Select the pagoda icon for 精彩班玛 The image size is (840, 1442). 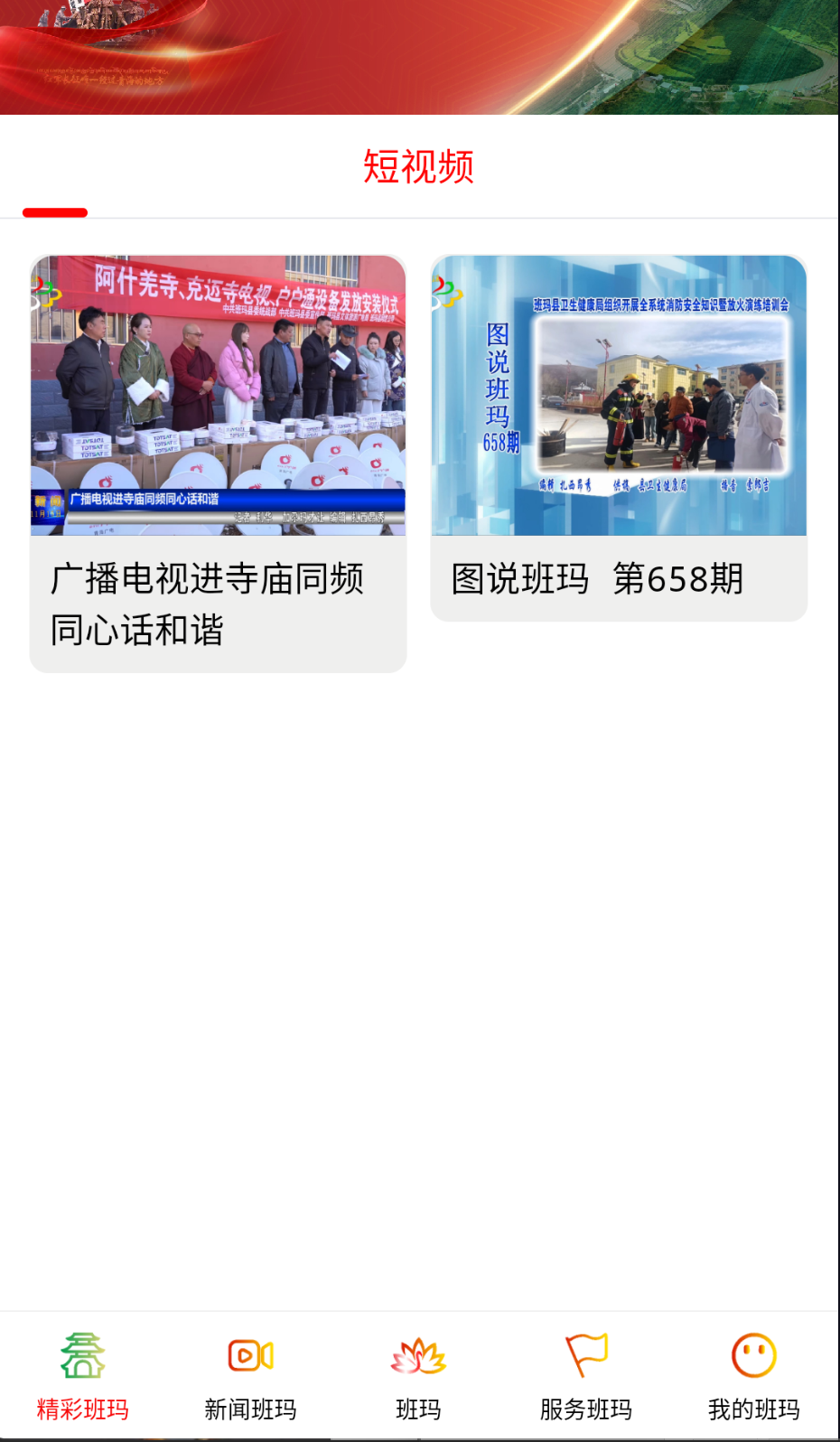click(x=83, y=1356)
